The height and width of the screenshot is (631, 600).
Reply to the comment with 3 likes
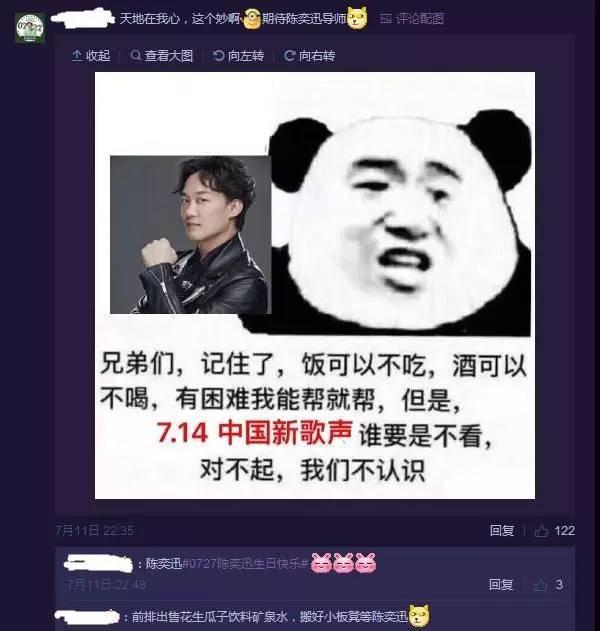[502, 584]
